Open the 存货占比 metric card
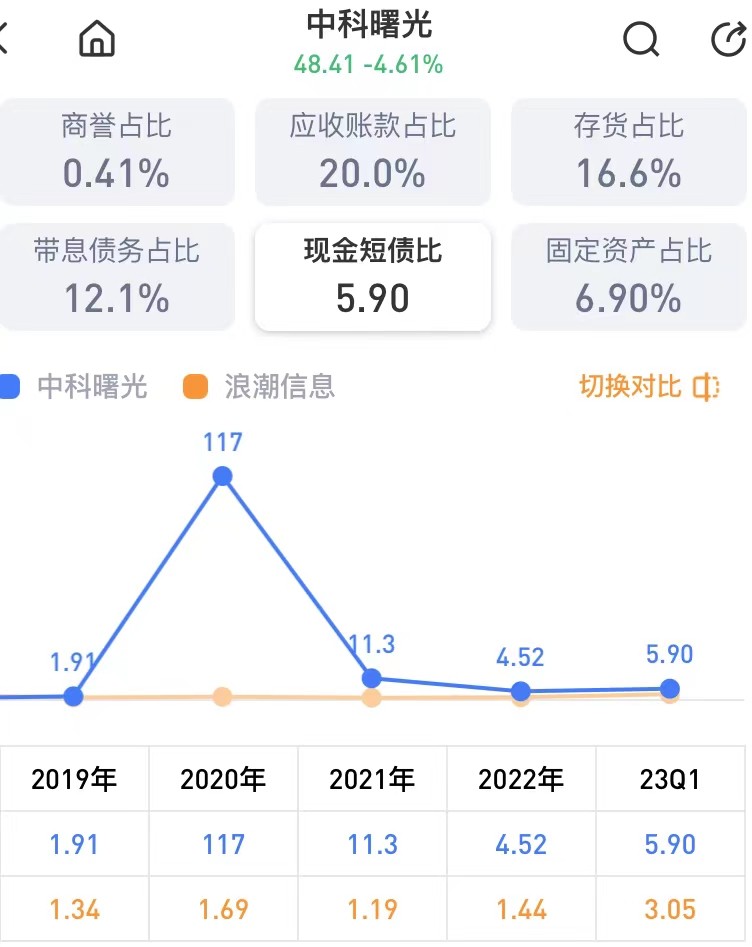The image size is (752, 947). (x=627, y=152)
